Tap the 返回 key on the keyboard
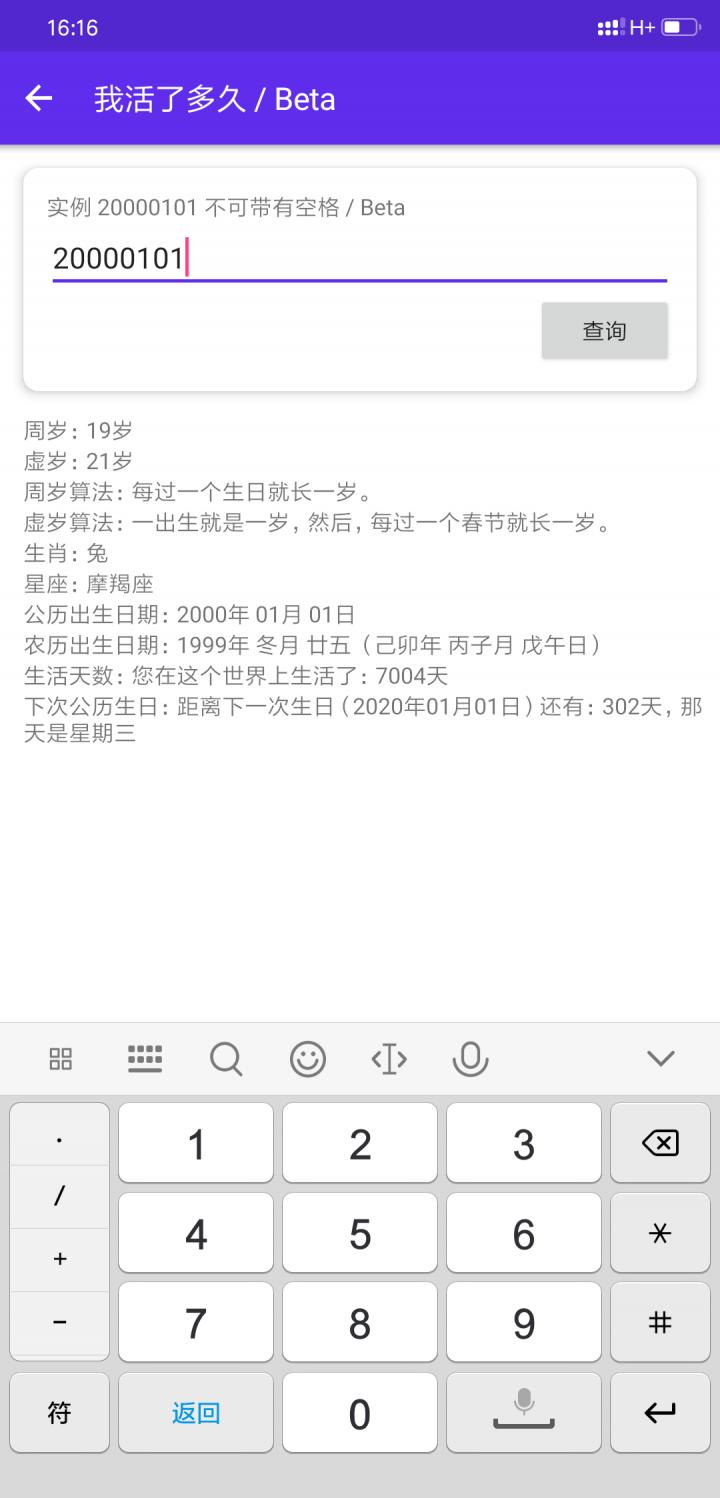 click(x=196, y=1413)
